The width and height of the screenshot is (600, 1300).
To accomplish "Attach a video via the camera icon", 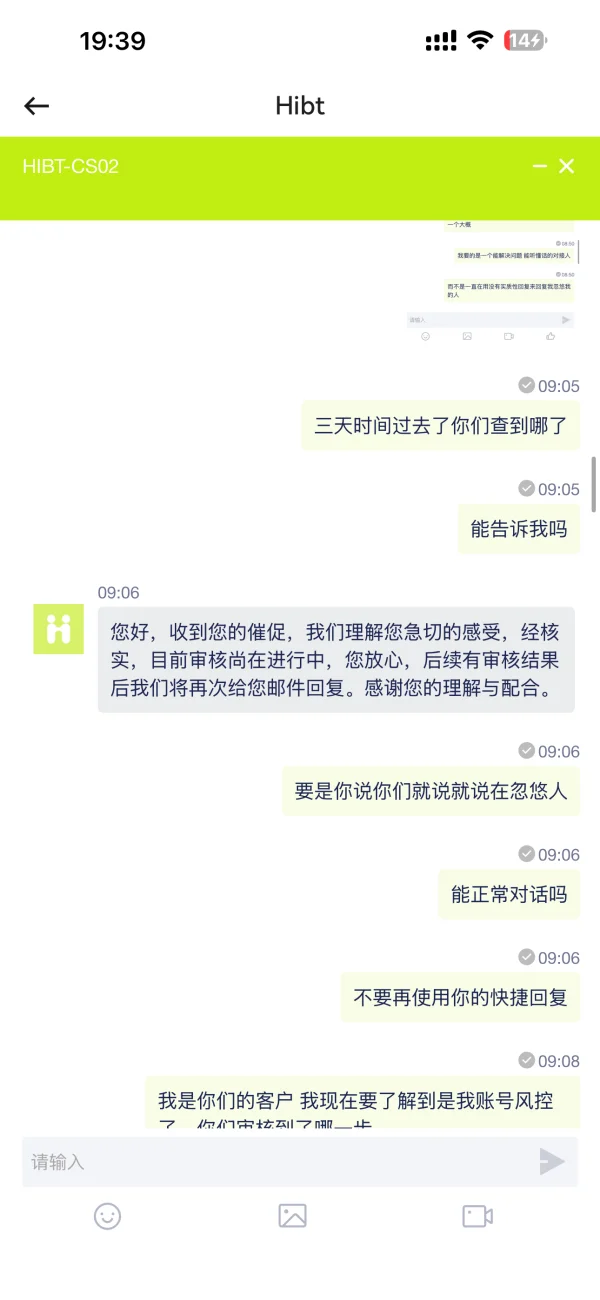I will (478, 1216).
